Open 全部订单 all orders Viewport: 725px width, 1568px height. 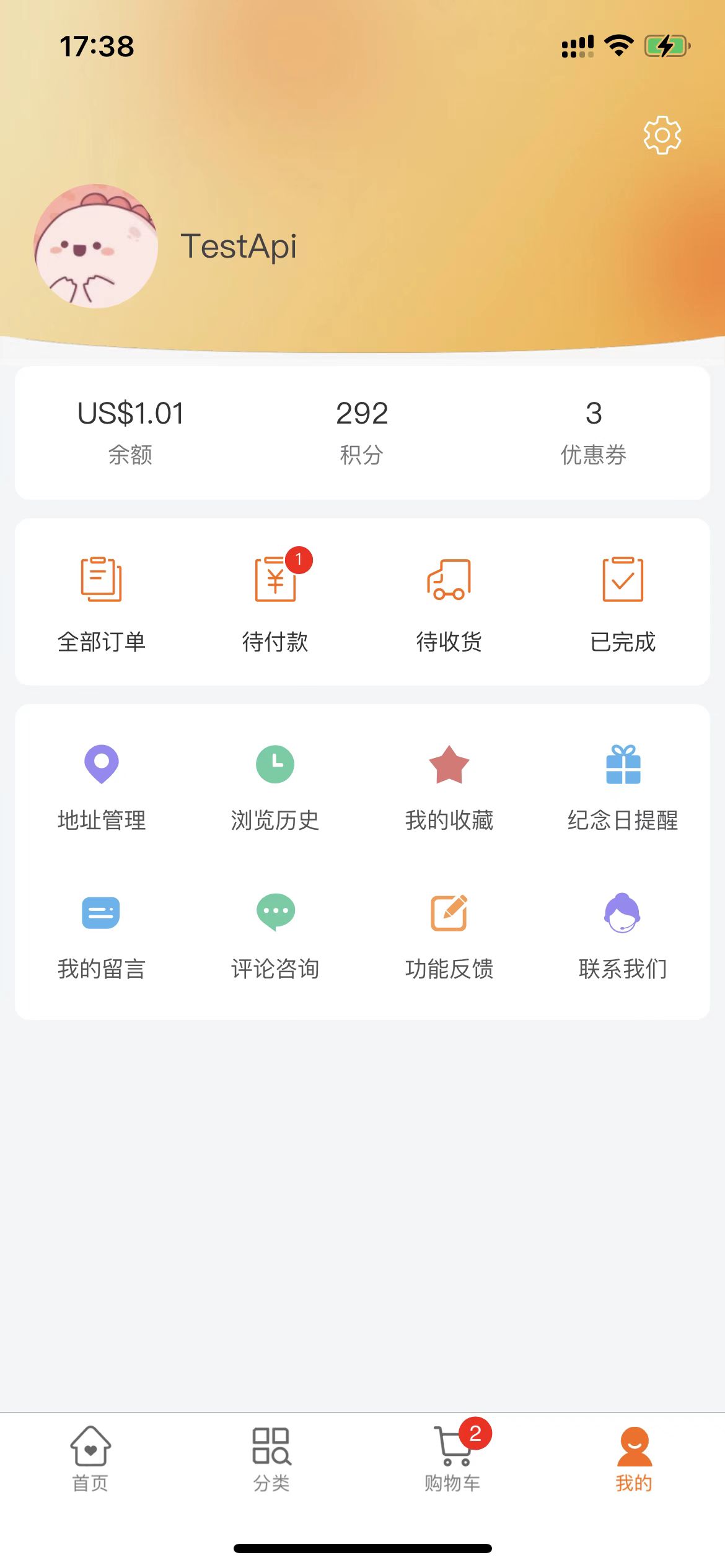(x=102, y=602)
